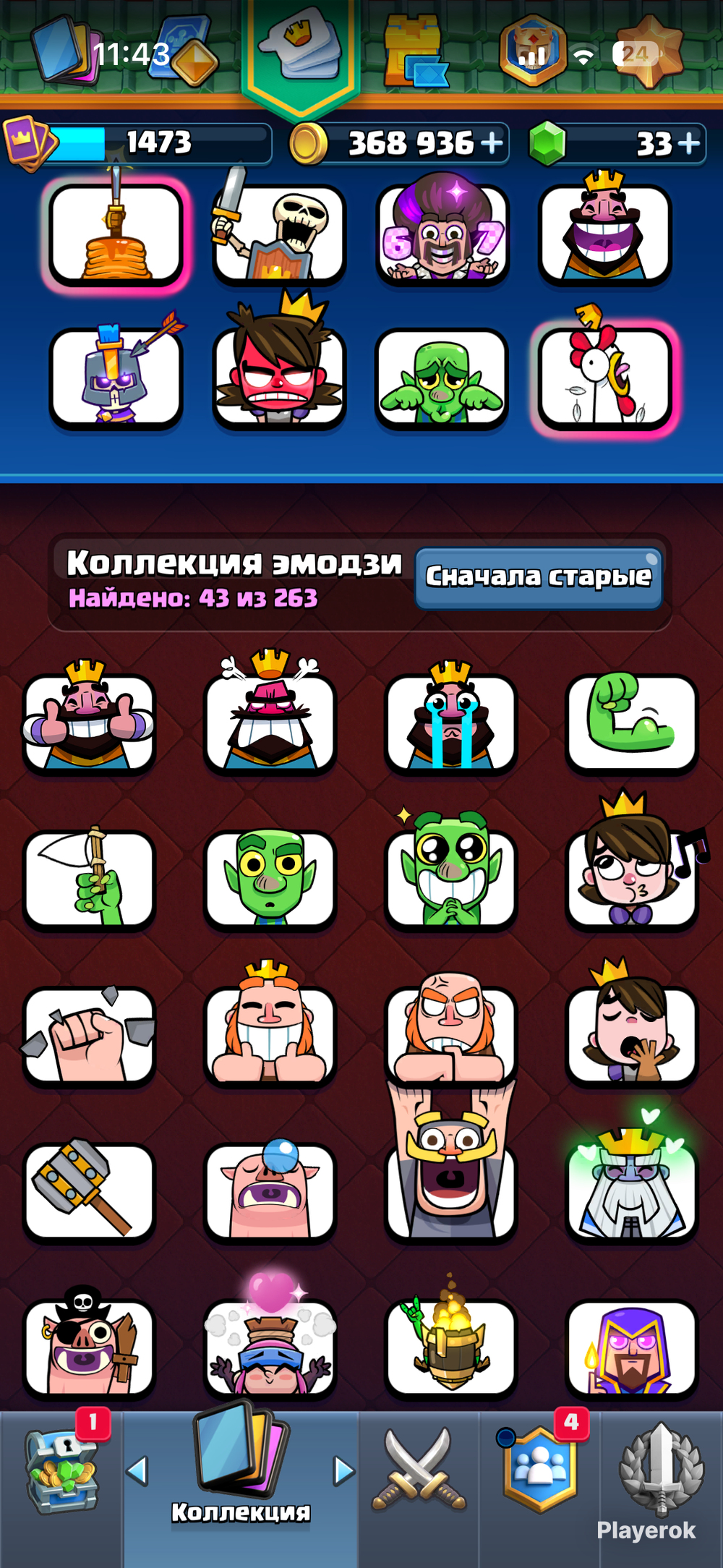Switch to the battle crossed swords tab
Viewport: 723px width, 1568px height.
pos(419,1472)
